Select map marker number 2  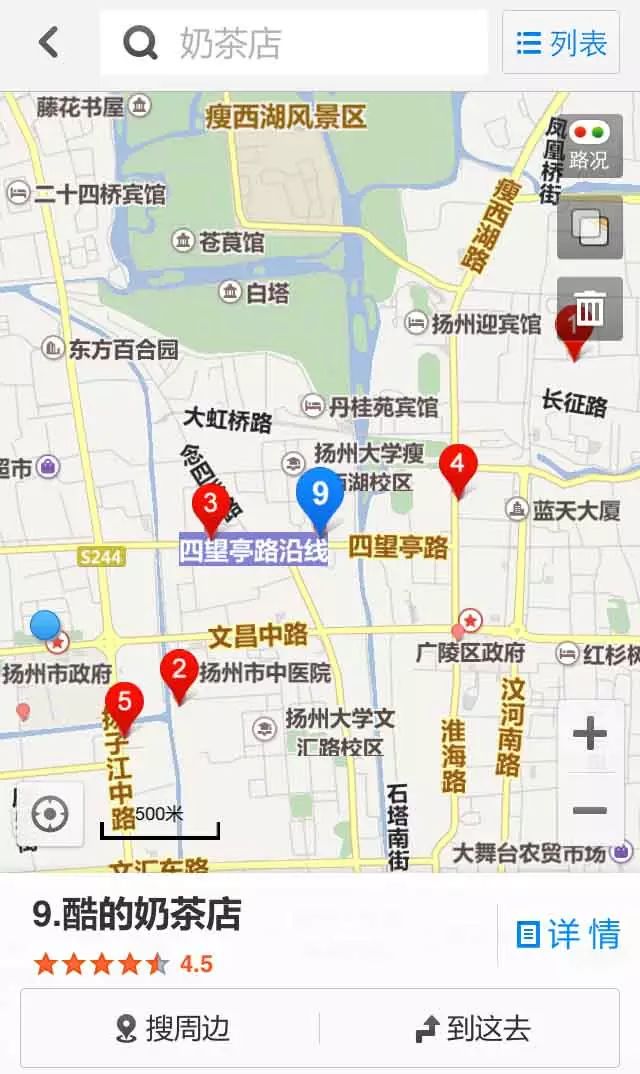(x=179, y=675)
